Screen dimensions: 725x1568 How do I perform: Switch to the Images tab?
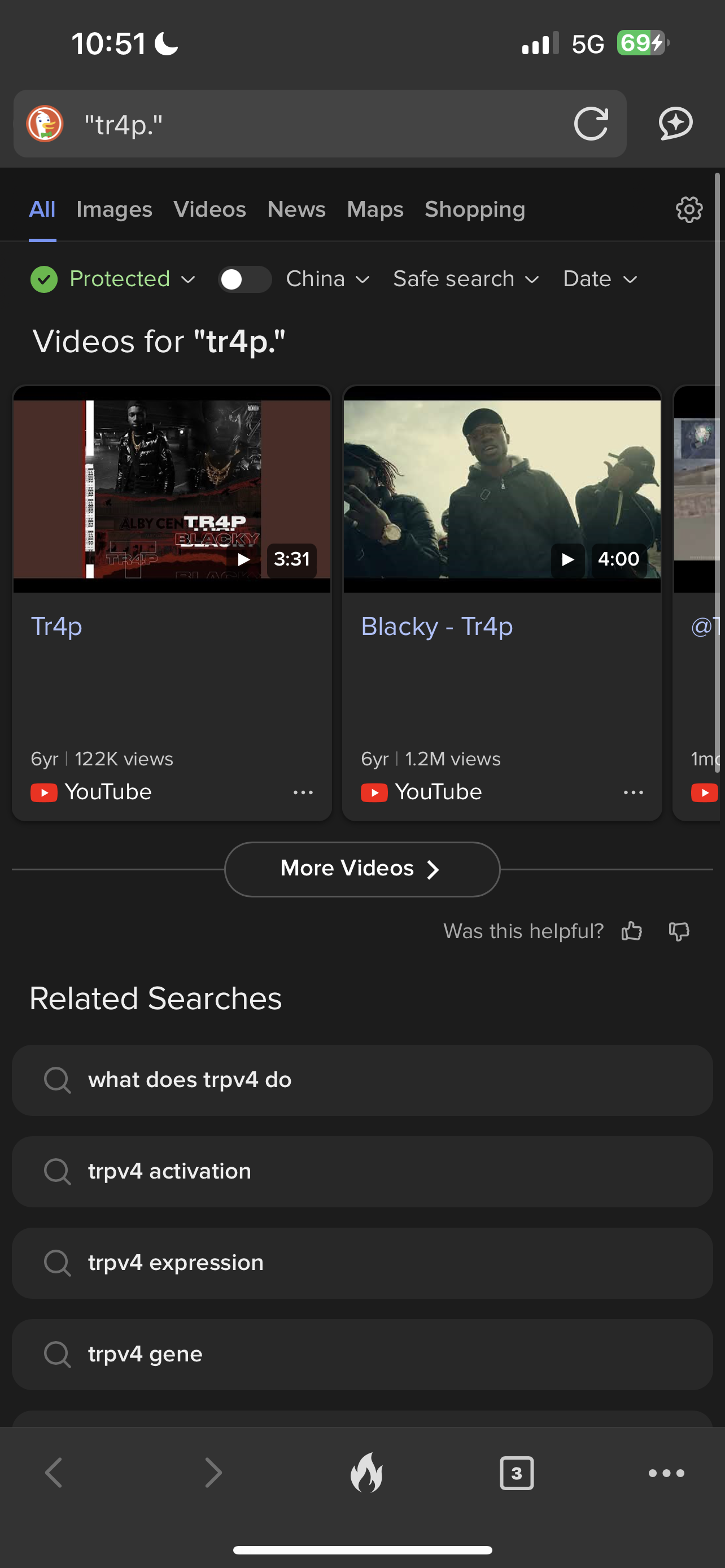tap(114, 209)
